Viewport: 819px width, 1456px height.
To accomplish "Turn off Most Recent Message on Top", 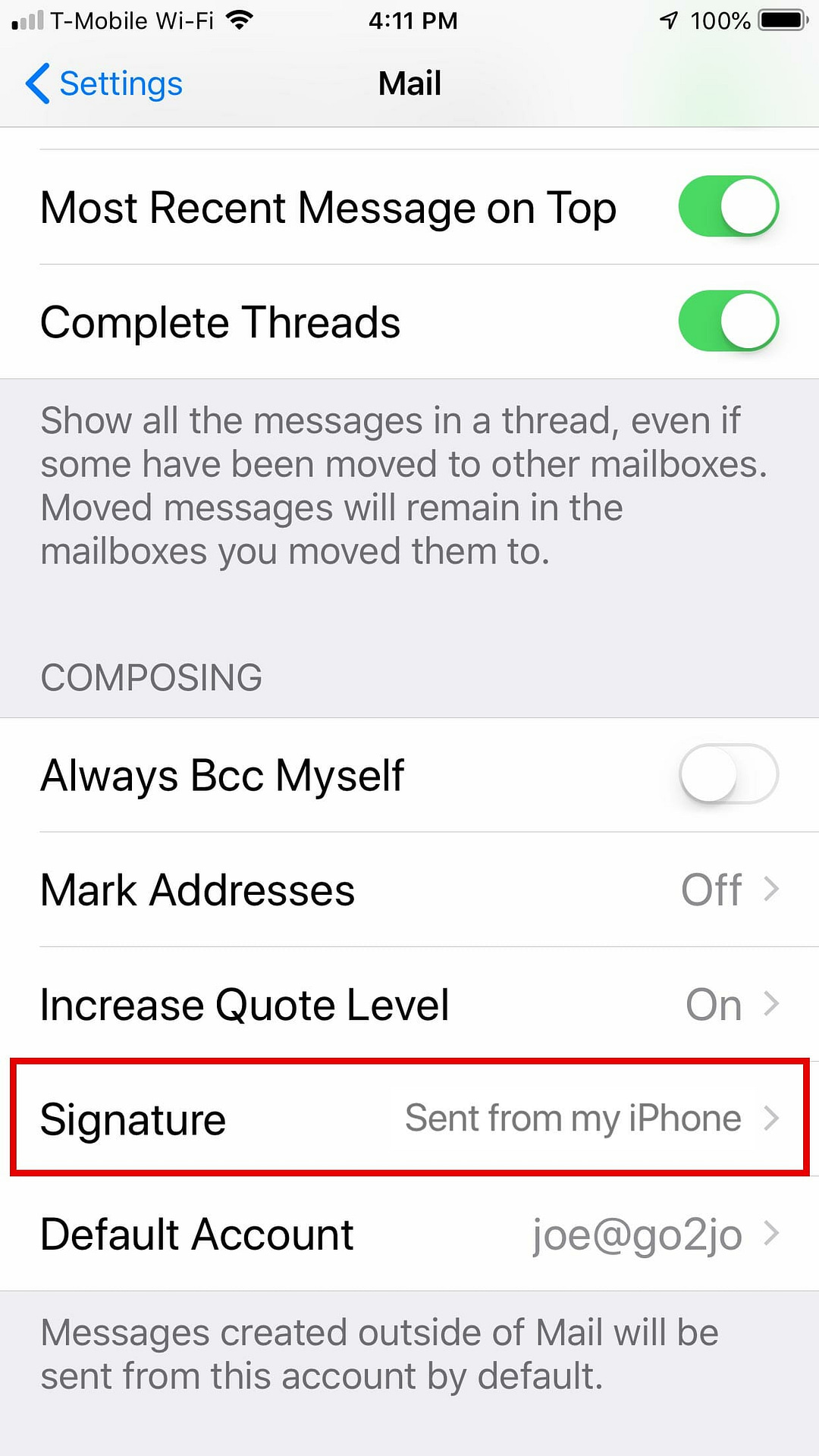I will pos(728,206).
